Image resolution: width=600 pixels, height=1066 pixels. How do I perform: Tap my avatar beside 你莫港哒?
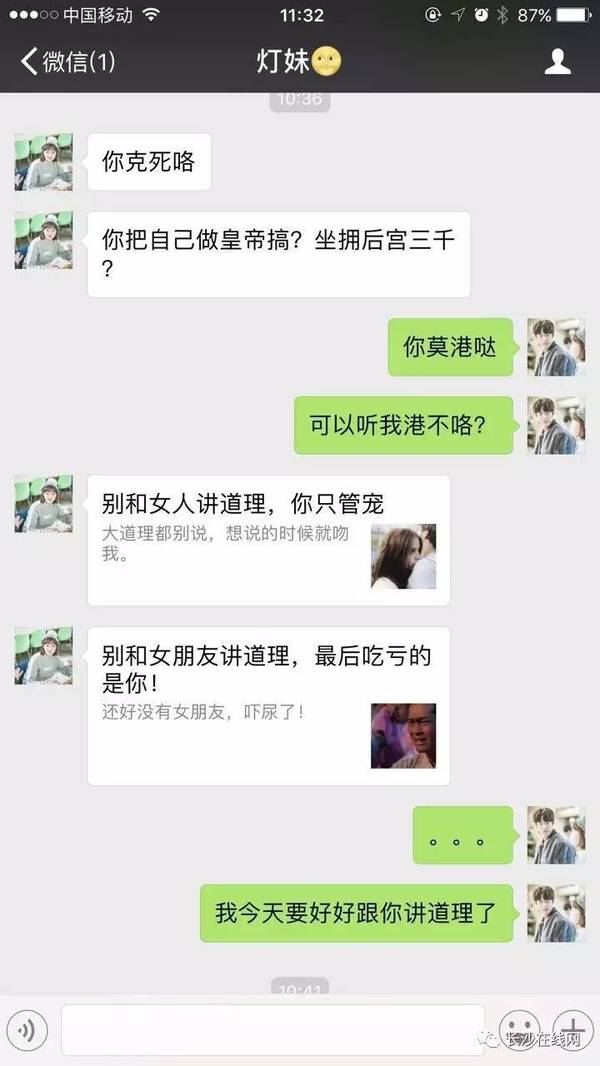556,347
